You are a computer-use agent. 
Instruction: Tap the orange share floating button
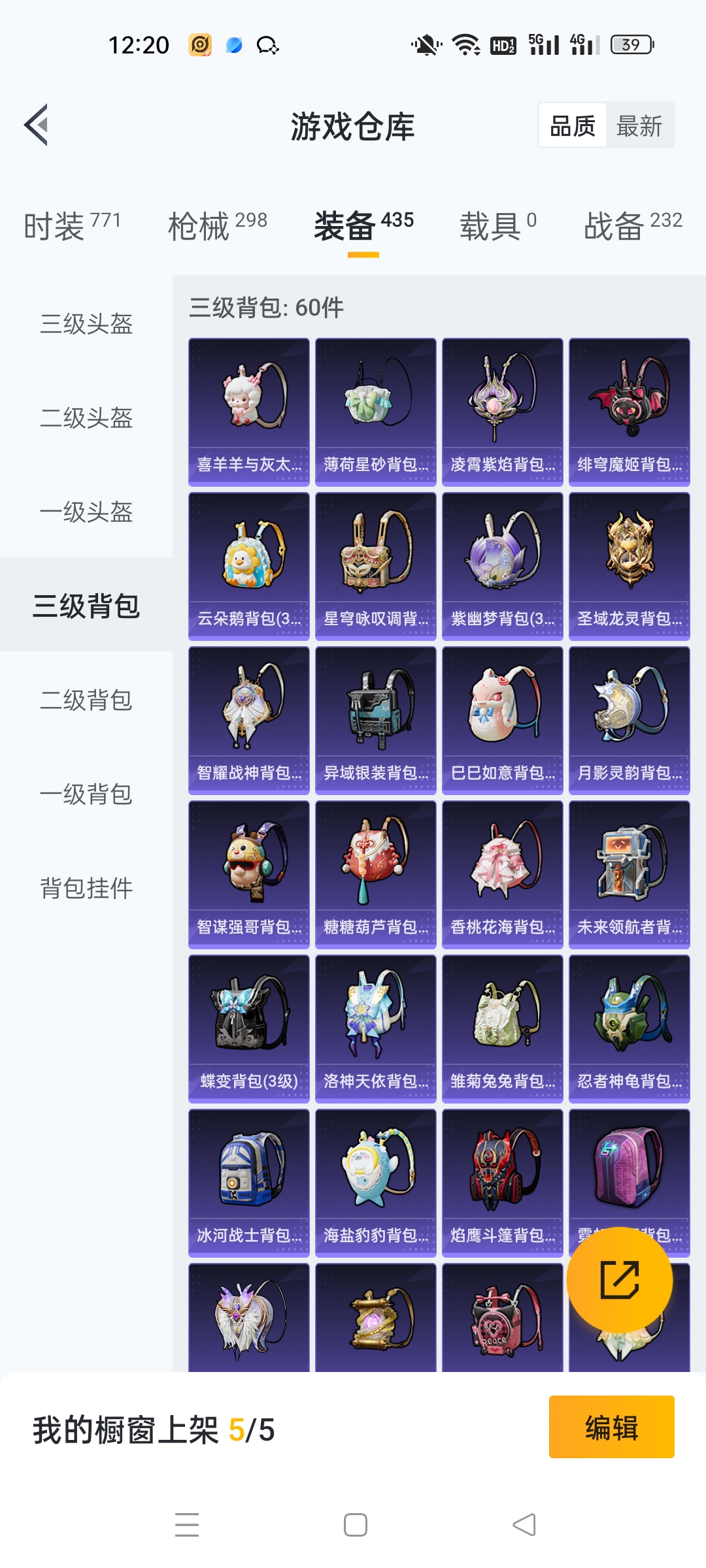[619, 1280]
